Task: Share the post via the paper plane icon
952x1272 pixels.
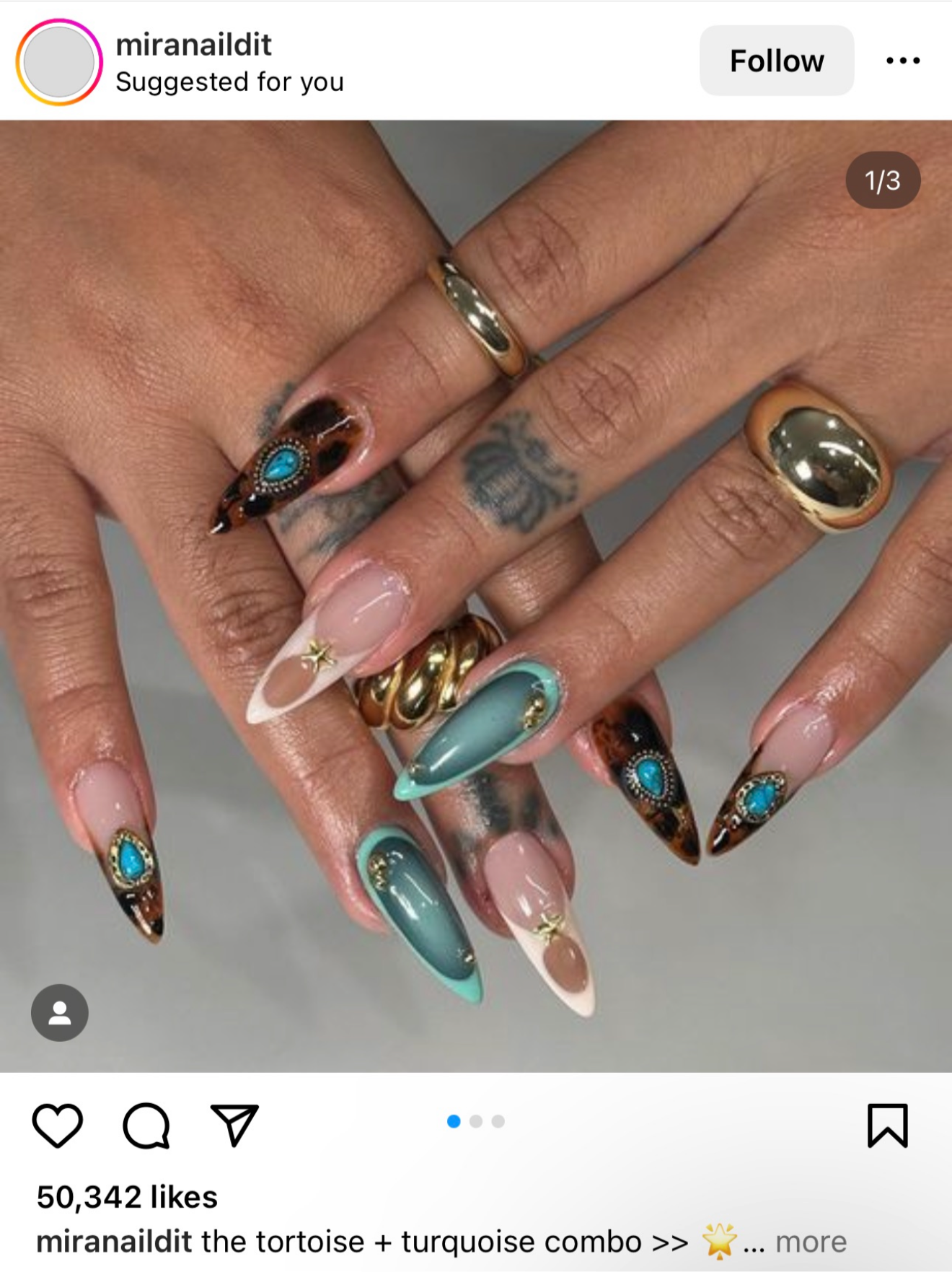Action: tap(234, 1125)
